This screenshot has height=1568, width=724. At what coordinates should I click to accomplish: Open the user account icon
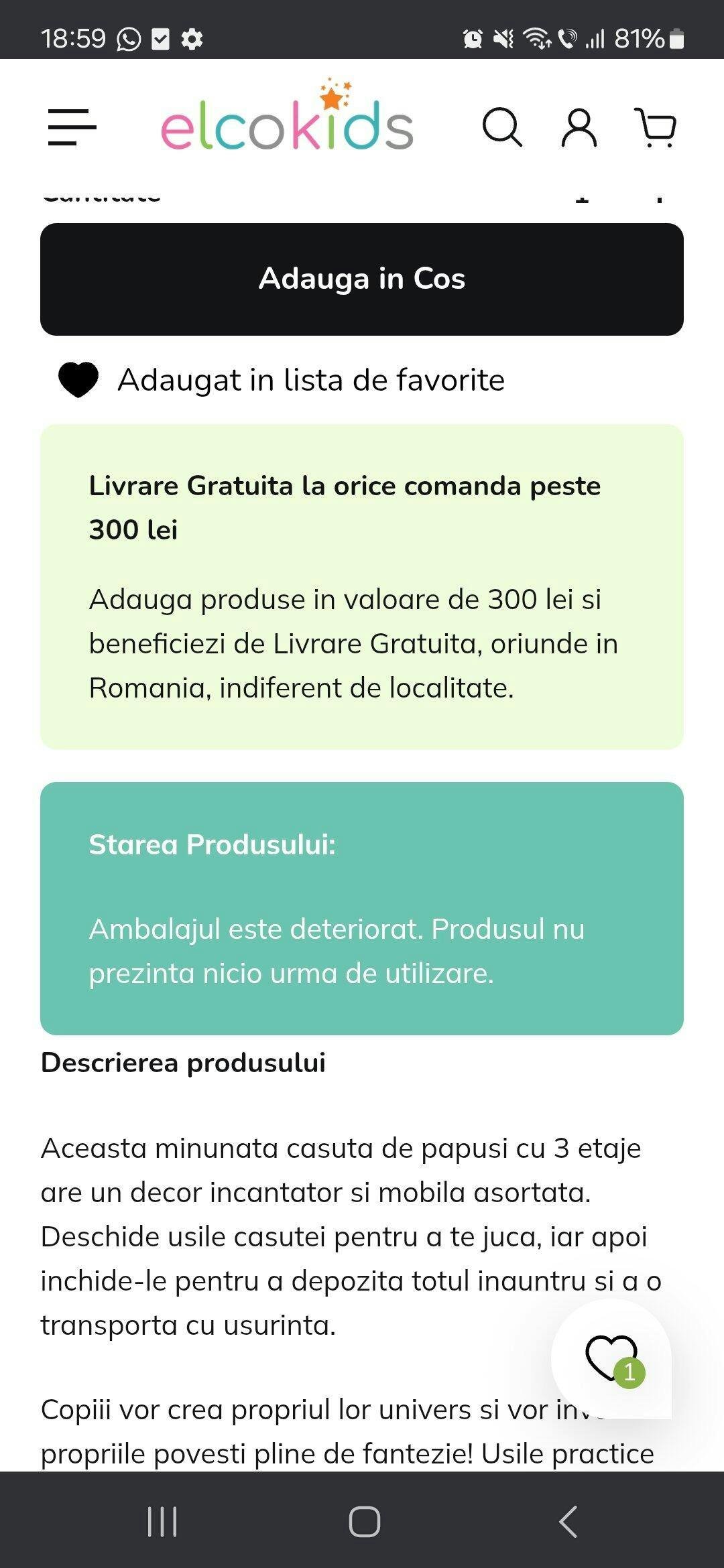coord(579,127)
